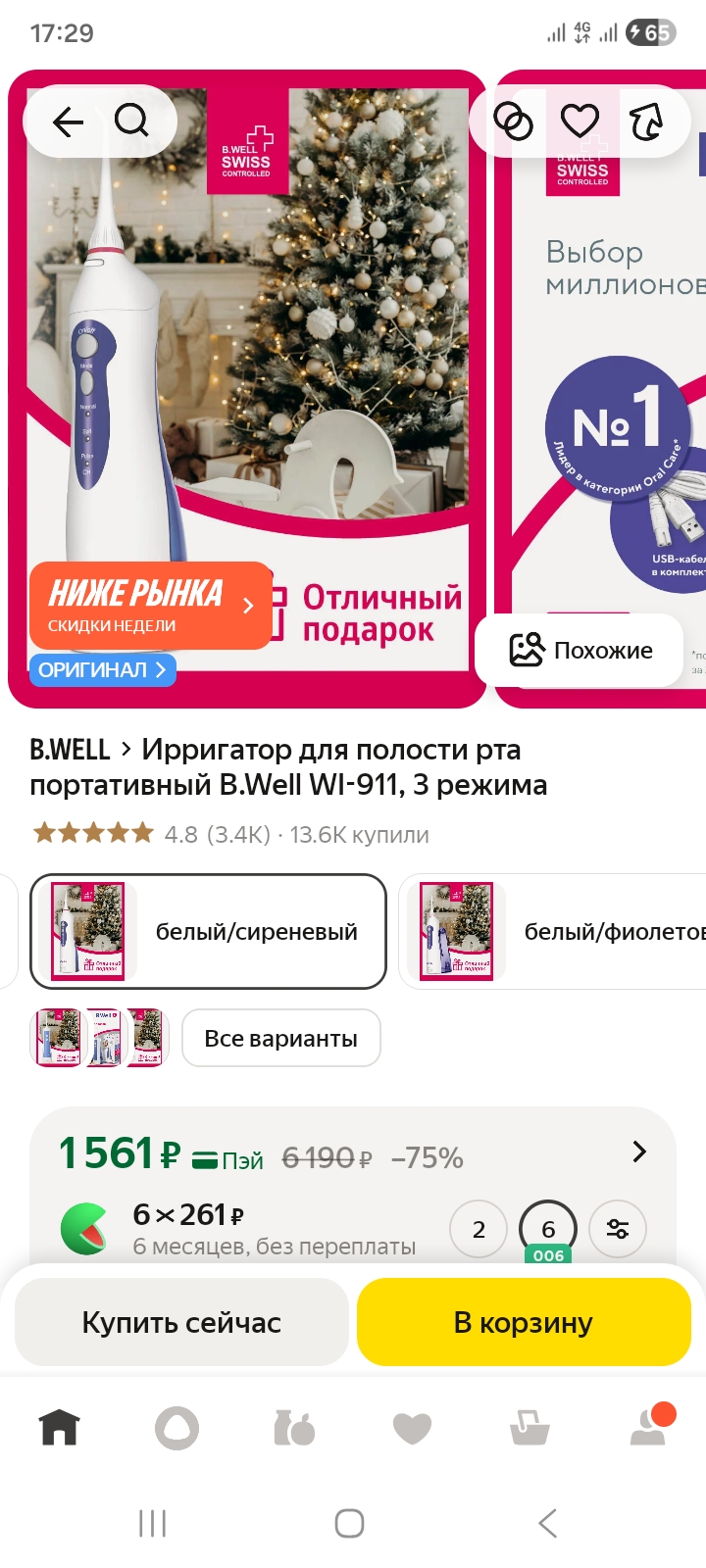
Task: Choose the белый/фиолетовый variant
Action: tap(554, 931)
